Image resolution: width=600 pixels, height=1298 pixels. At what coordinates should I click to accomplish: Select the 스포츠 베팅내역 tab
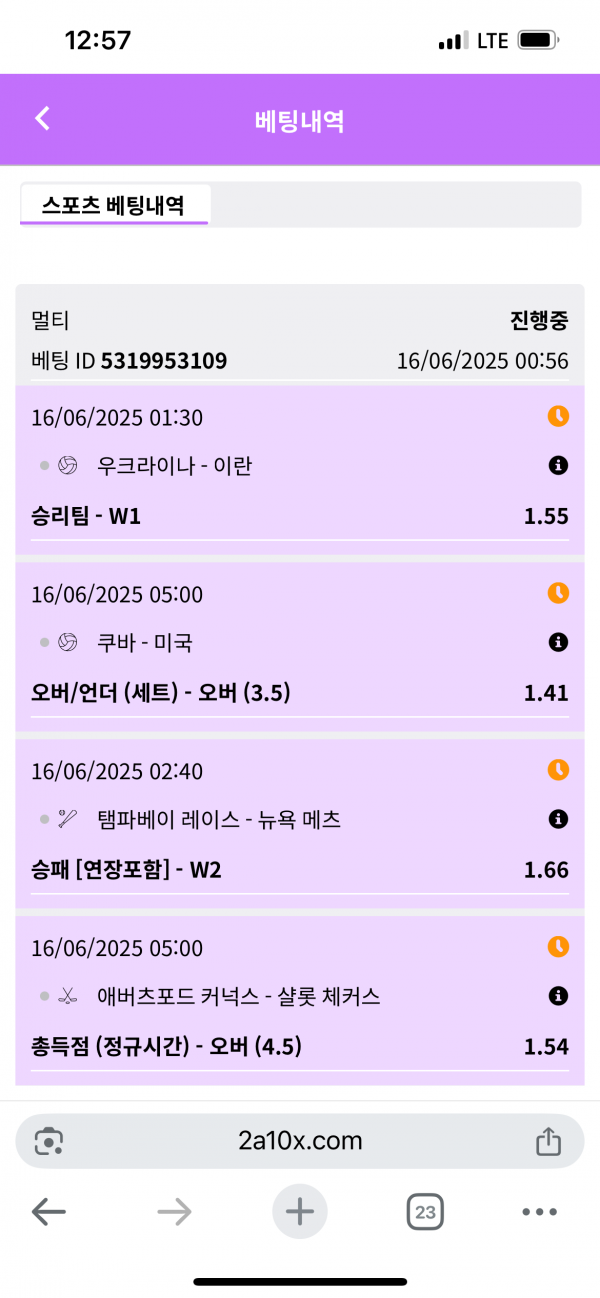tap(113, 205)
